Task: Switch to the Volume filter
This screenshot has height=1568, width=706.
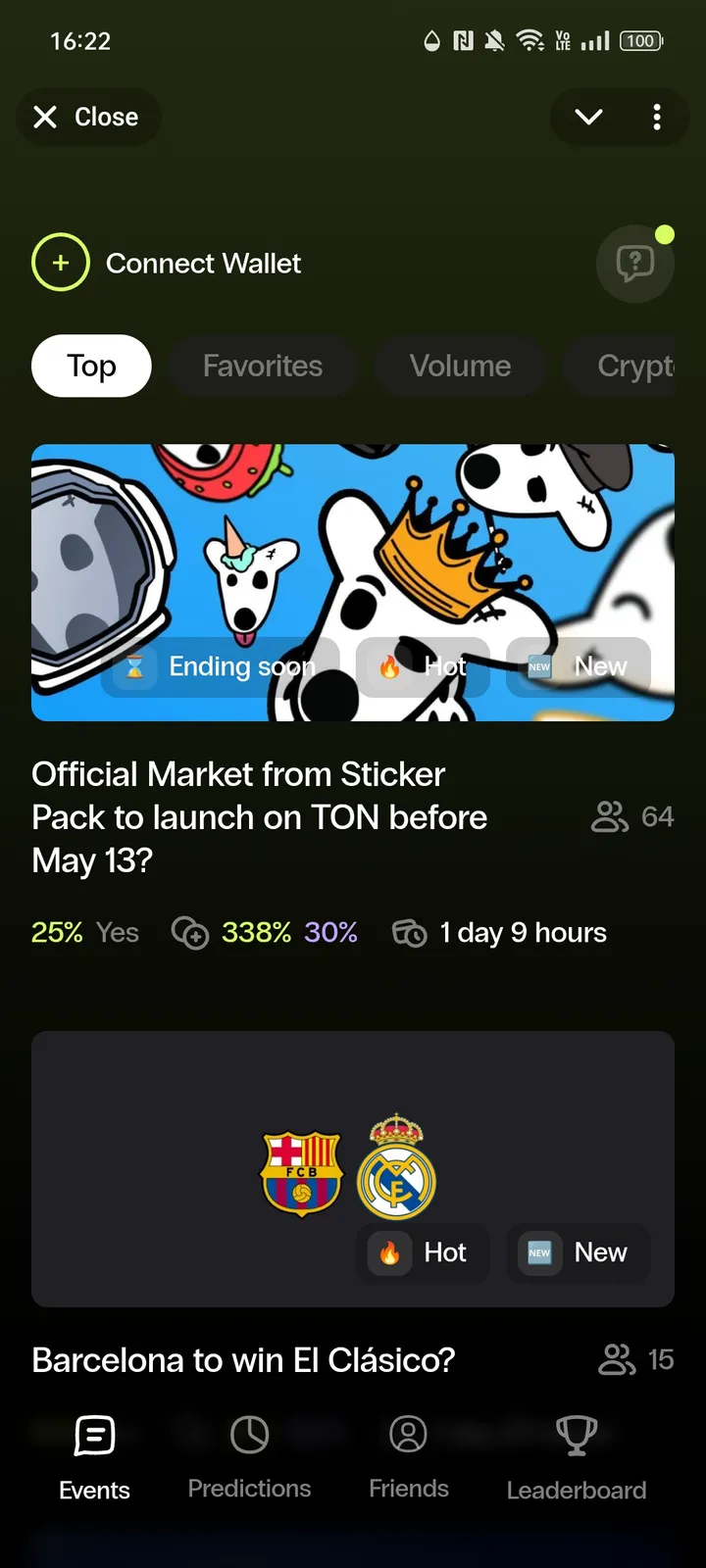Action: click(x=460, y=366)
